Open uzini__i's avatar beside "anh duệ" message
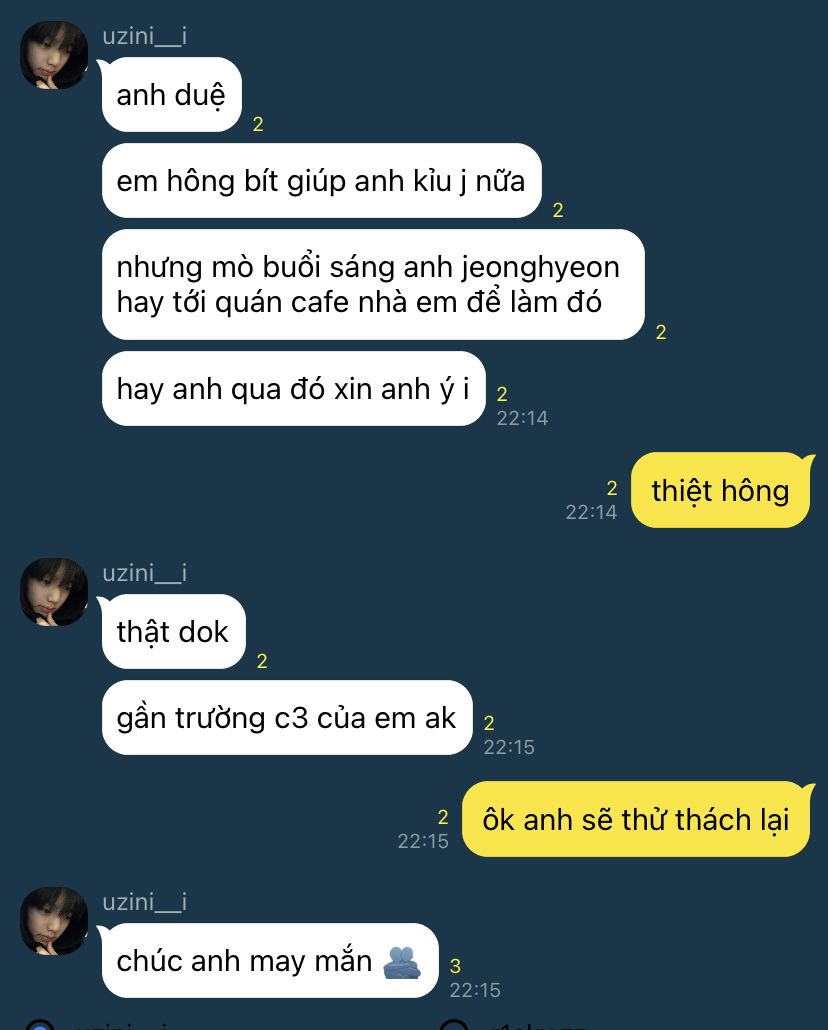Image resolution: width=828 pixels, height=1030 pixels. (54, 56)
